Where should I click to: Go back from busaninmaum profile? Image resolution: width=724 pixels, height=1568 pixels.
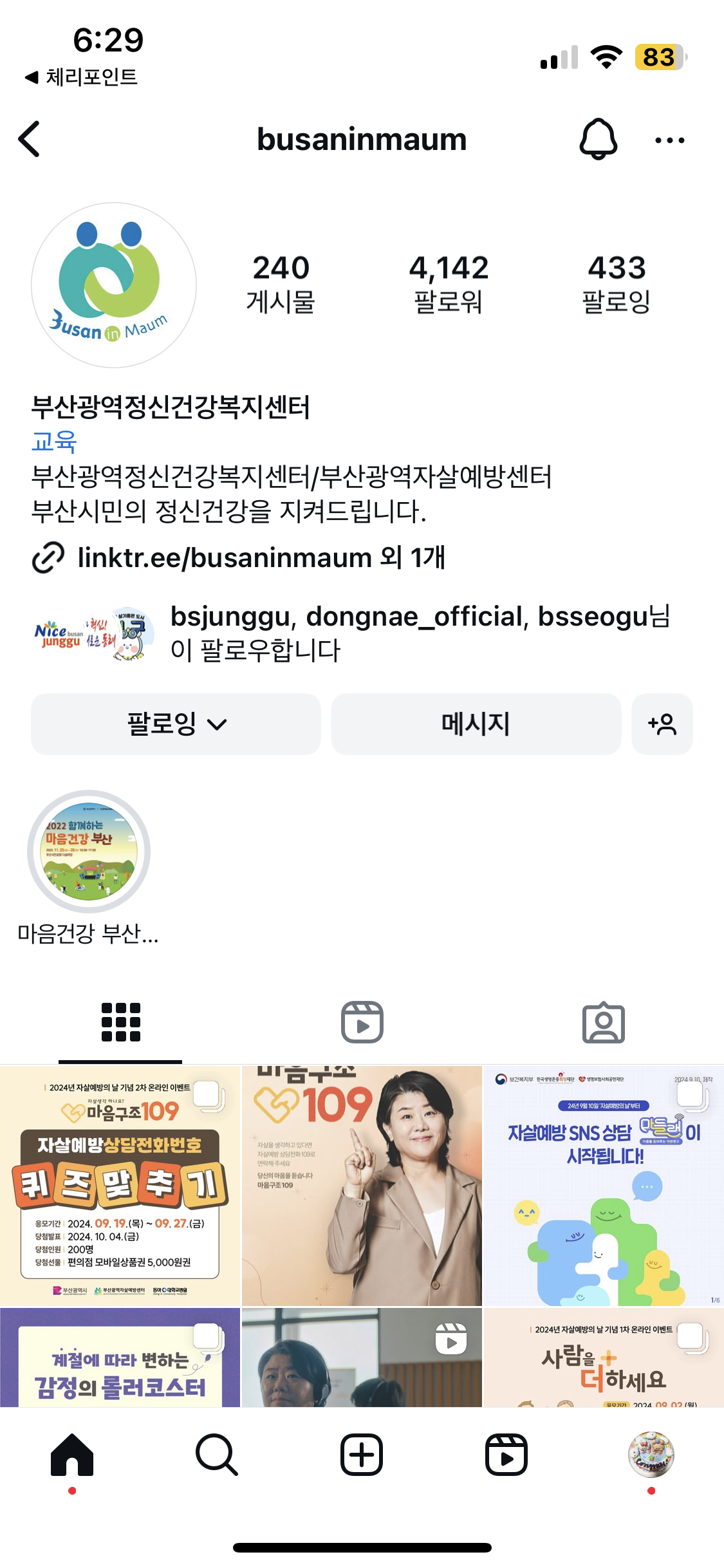coord(30,139)
